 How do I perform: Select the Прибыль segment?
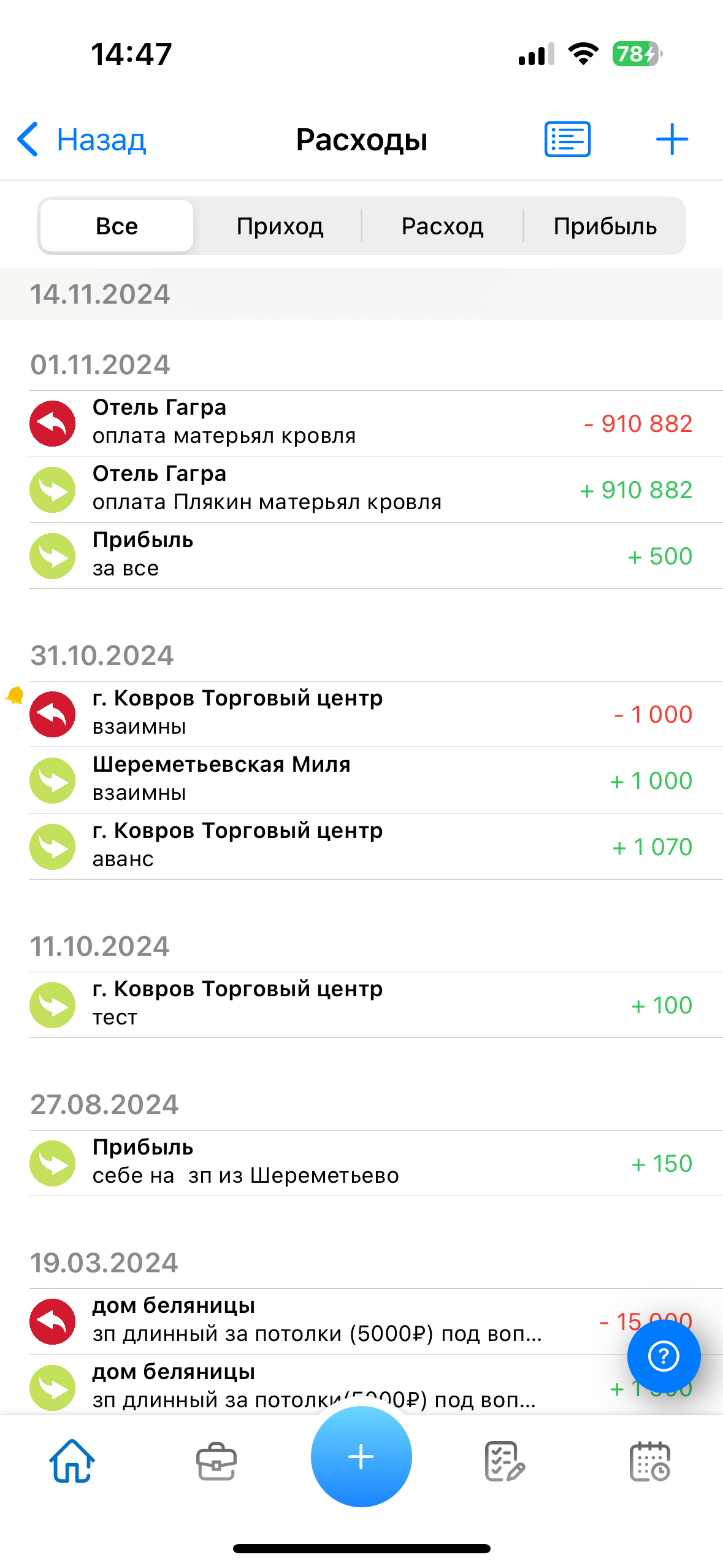pos(605,226)
